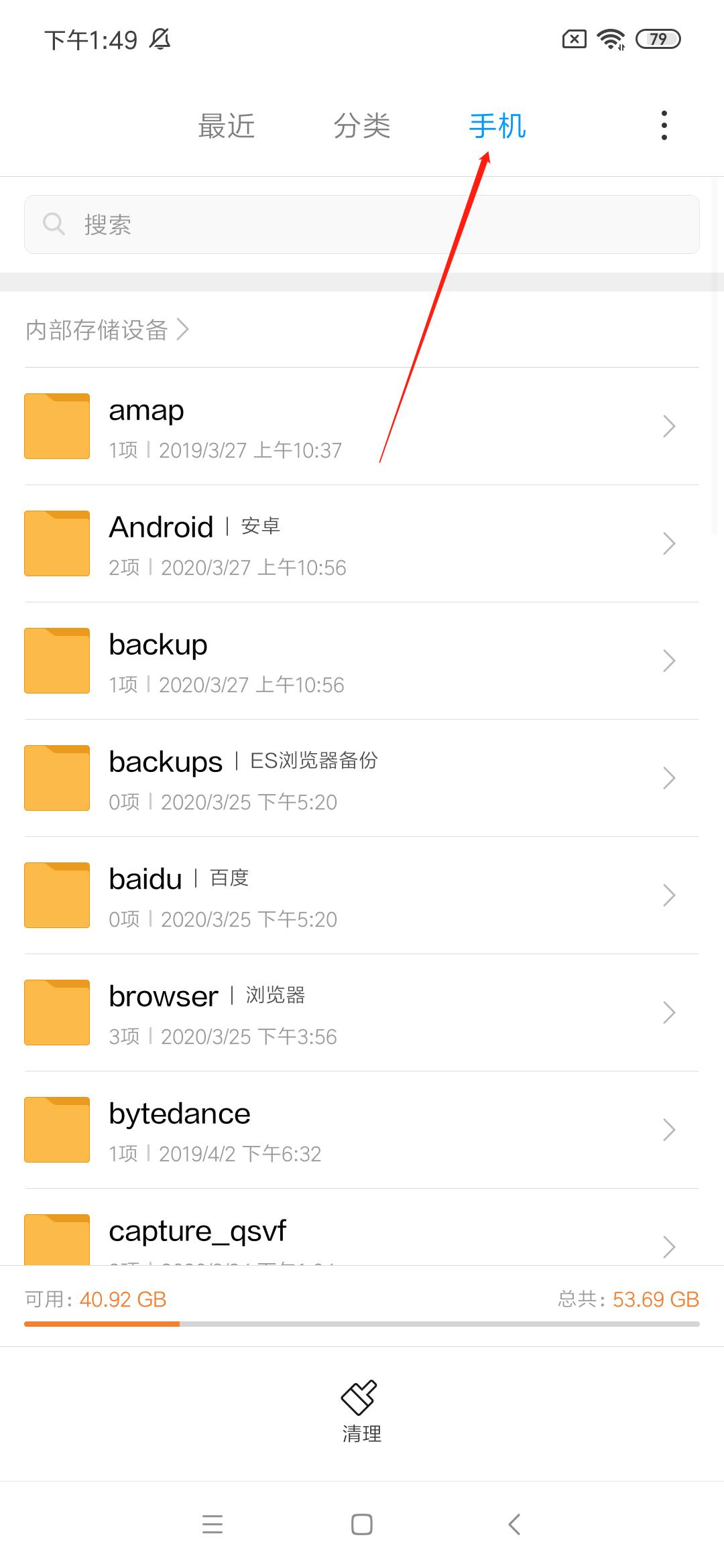Screen dimensions: 724x1568
Task: Open the Android folder icon
Action: pos(56,543)
